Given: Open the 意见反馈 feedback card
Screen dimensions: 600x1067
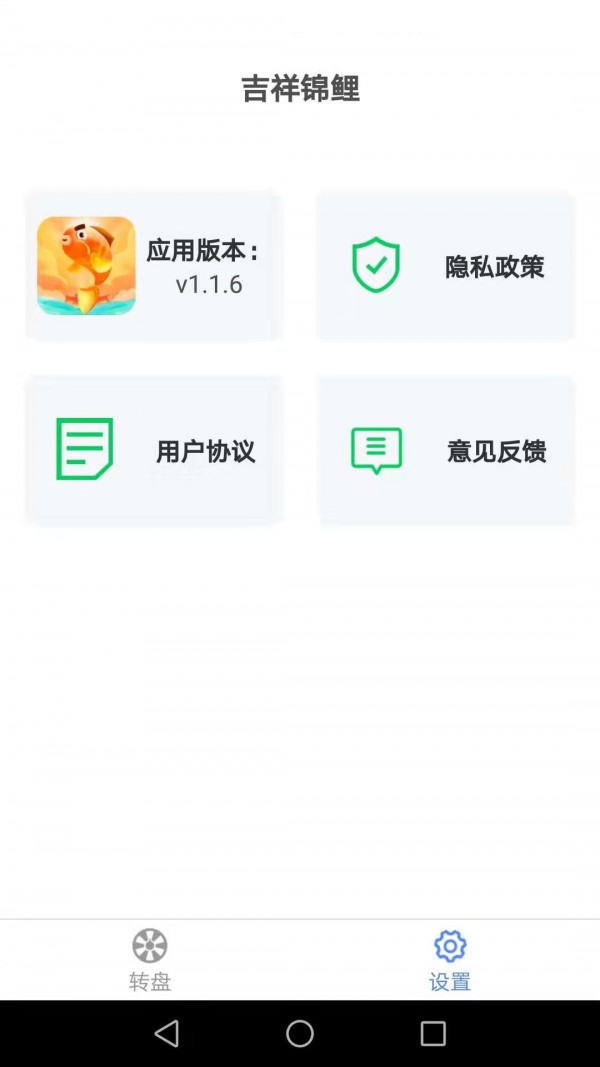Looking at the screenshot, I should point(446,451).
